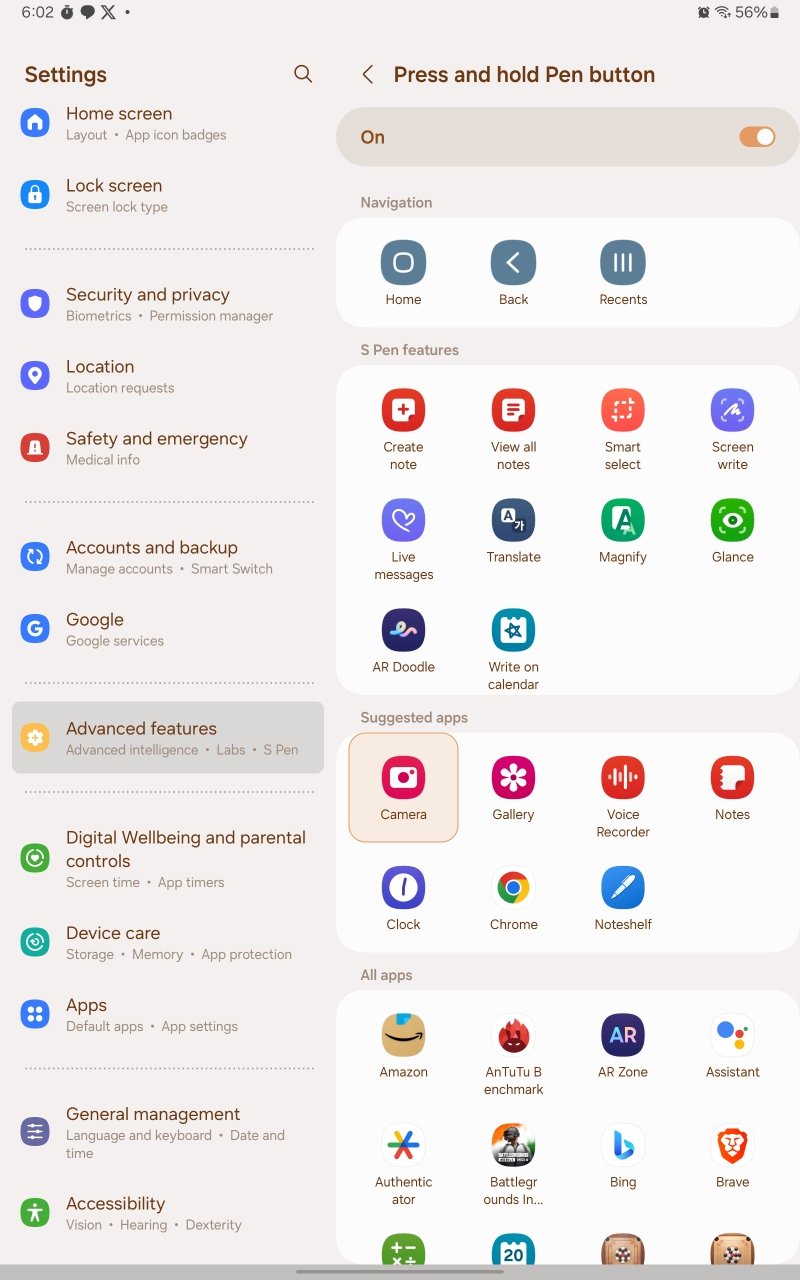
Task: Choose Brave from All apps
Action: pos(732,1156)
